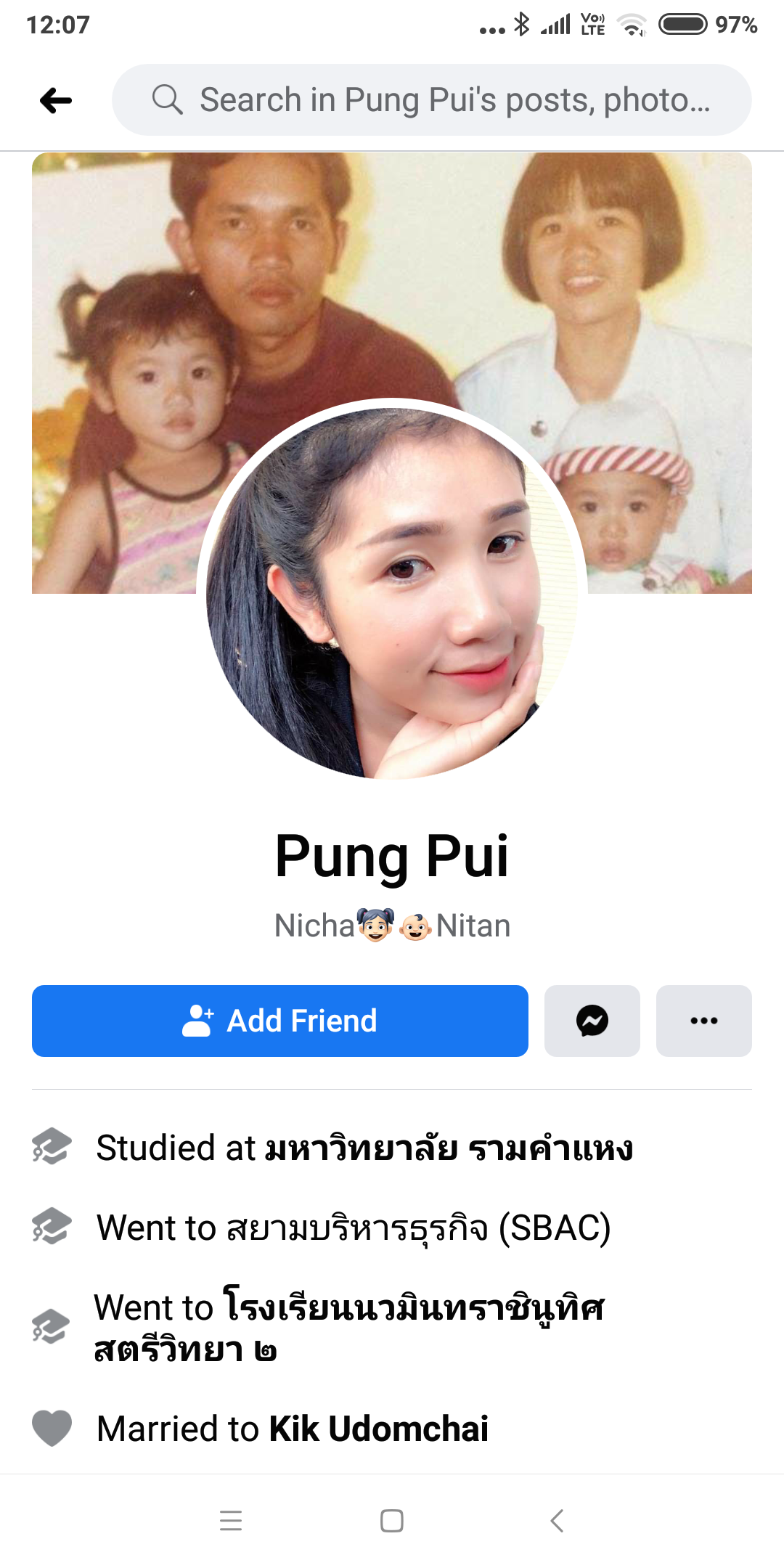View Pung Pui's profile picture
Screen dimensions: 784x1568
tap(392, 592)
